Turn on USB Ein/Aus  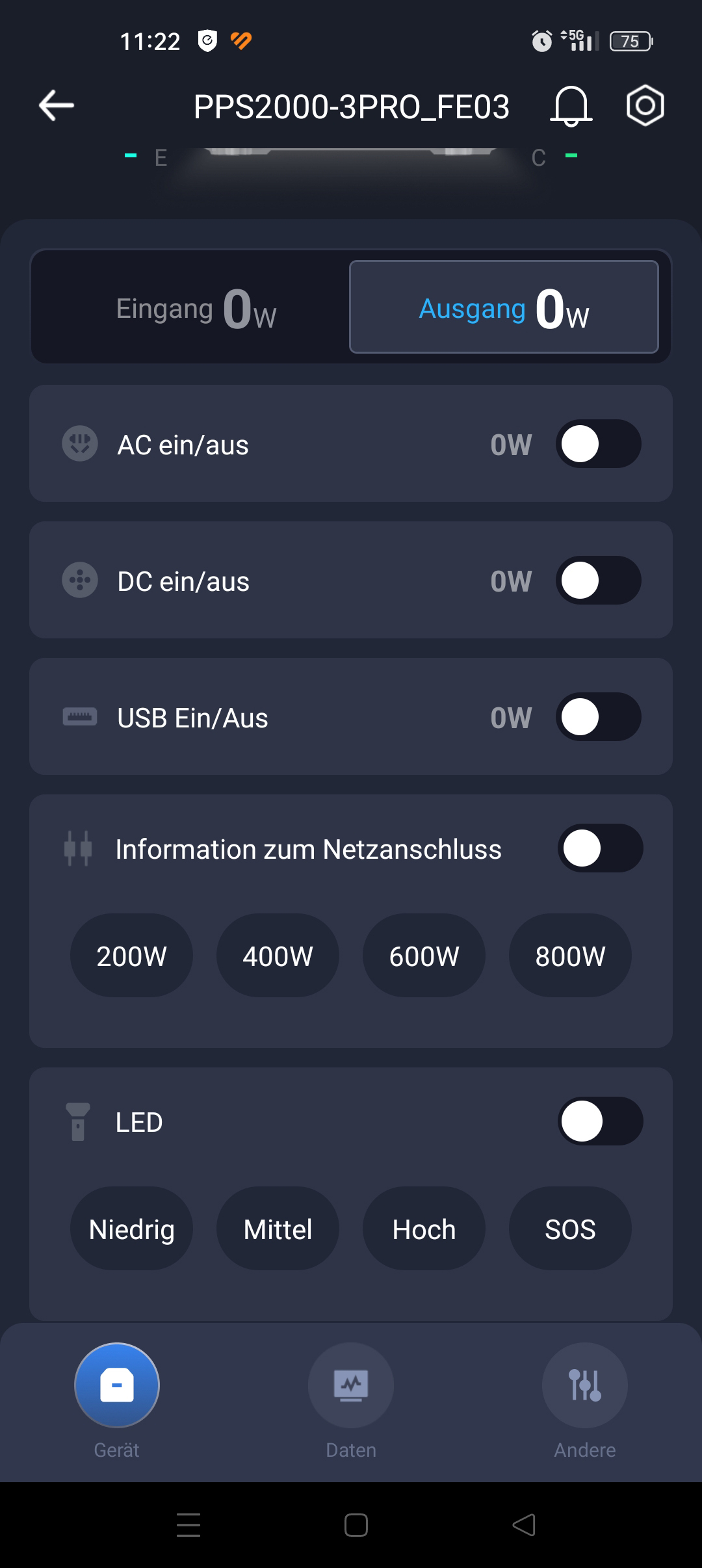click(x=598, y=717)
